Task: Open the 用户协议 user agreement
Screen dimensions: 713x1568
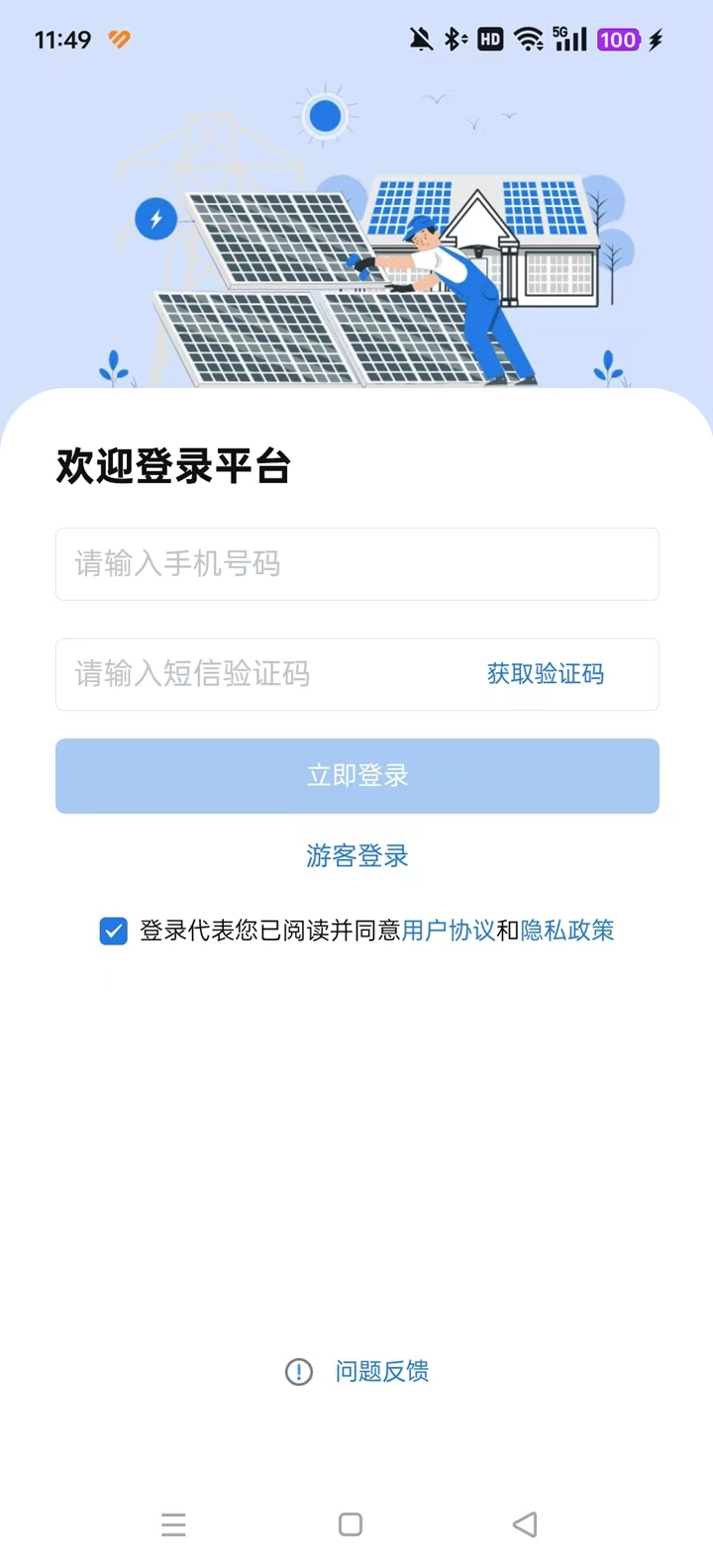Action: [x=448, y=931]
